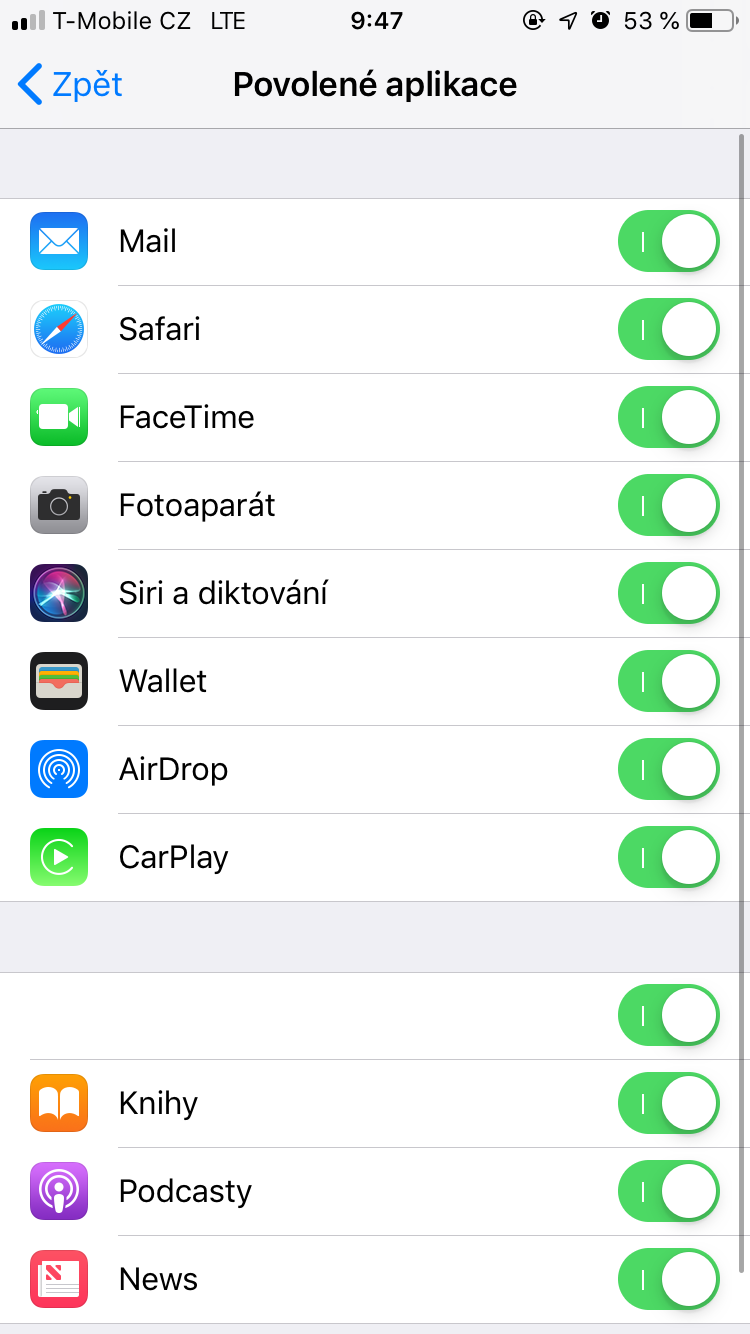Screen dimensions: 750x1334
Task: Turn off the Safari switch
Action: (668, 329)
